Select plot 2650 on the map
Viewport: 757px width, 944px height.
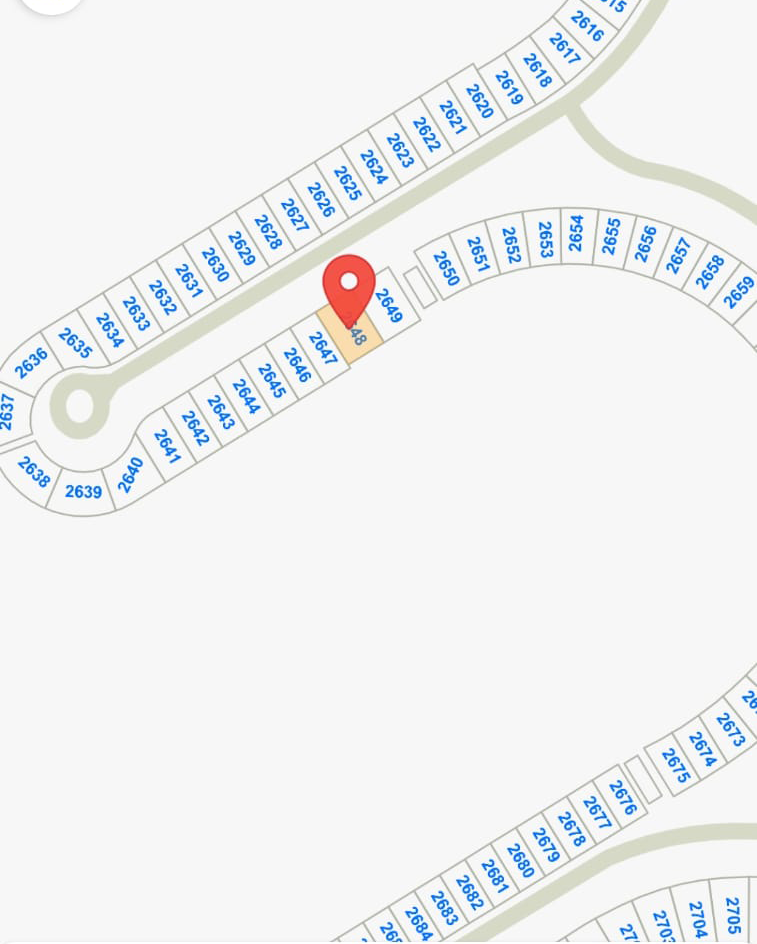point(445,268)
